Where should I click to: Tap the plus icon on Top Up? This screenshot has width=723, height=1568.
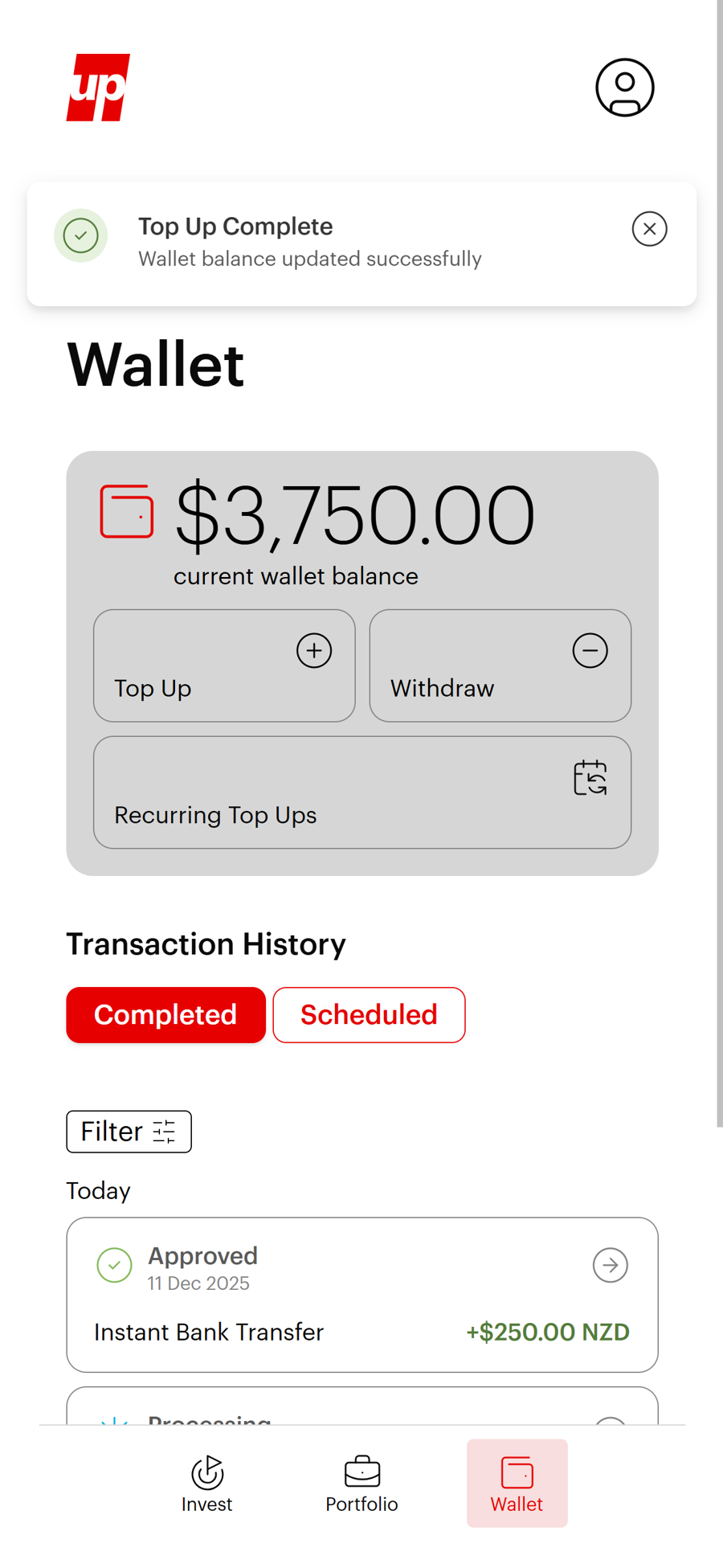point(314,650)
